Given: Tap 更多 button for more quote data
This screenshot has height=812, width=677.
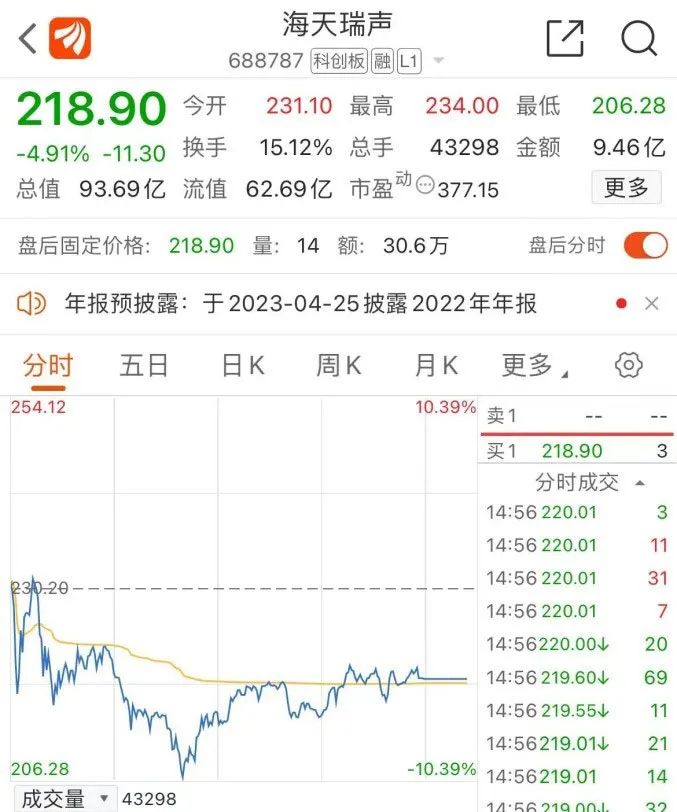Looking at the screenshot, I should (x=627, y=187).
